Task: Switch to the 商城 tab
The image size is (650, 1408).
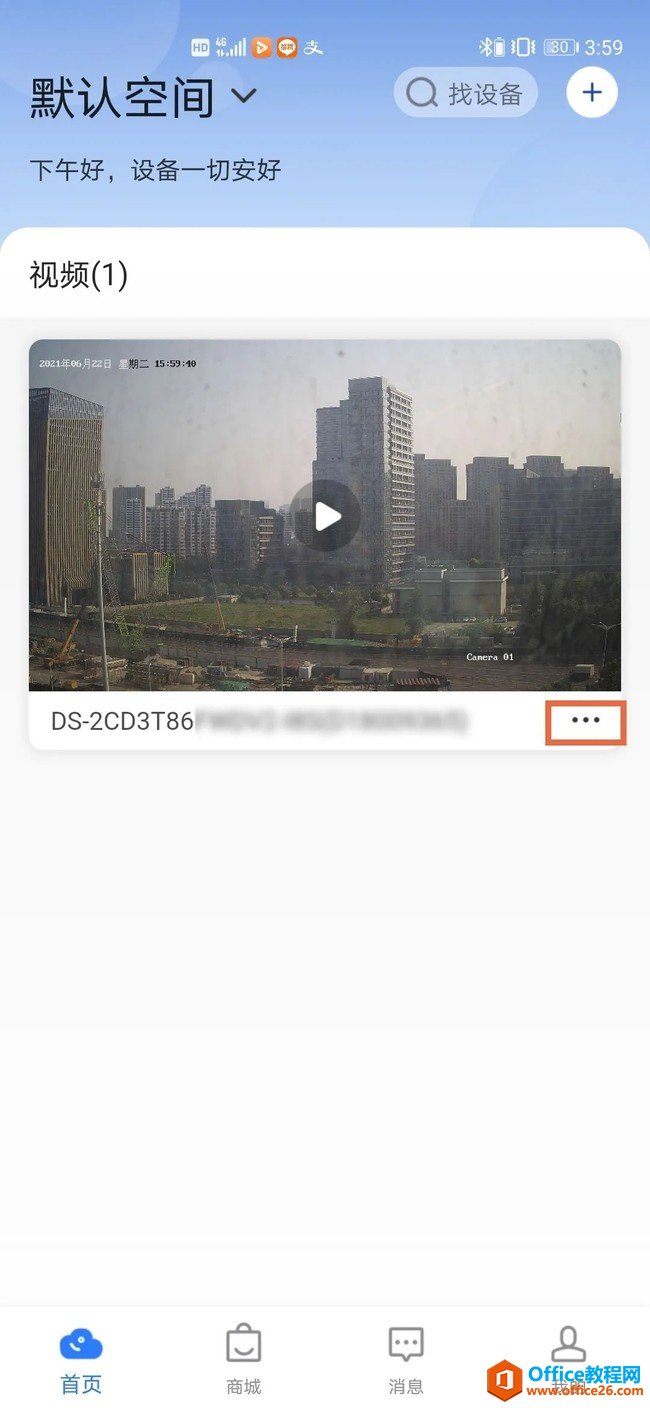Action: [244, 1360]
